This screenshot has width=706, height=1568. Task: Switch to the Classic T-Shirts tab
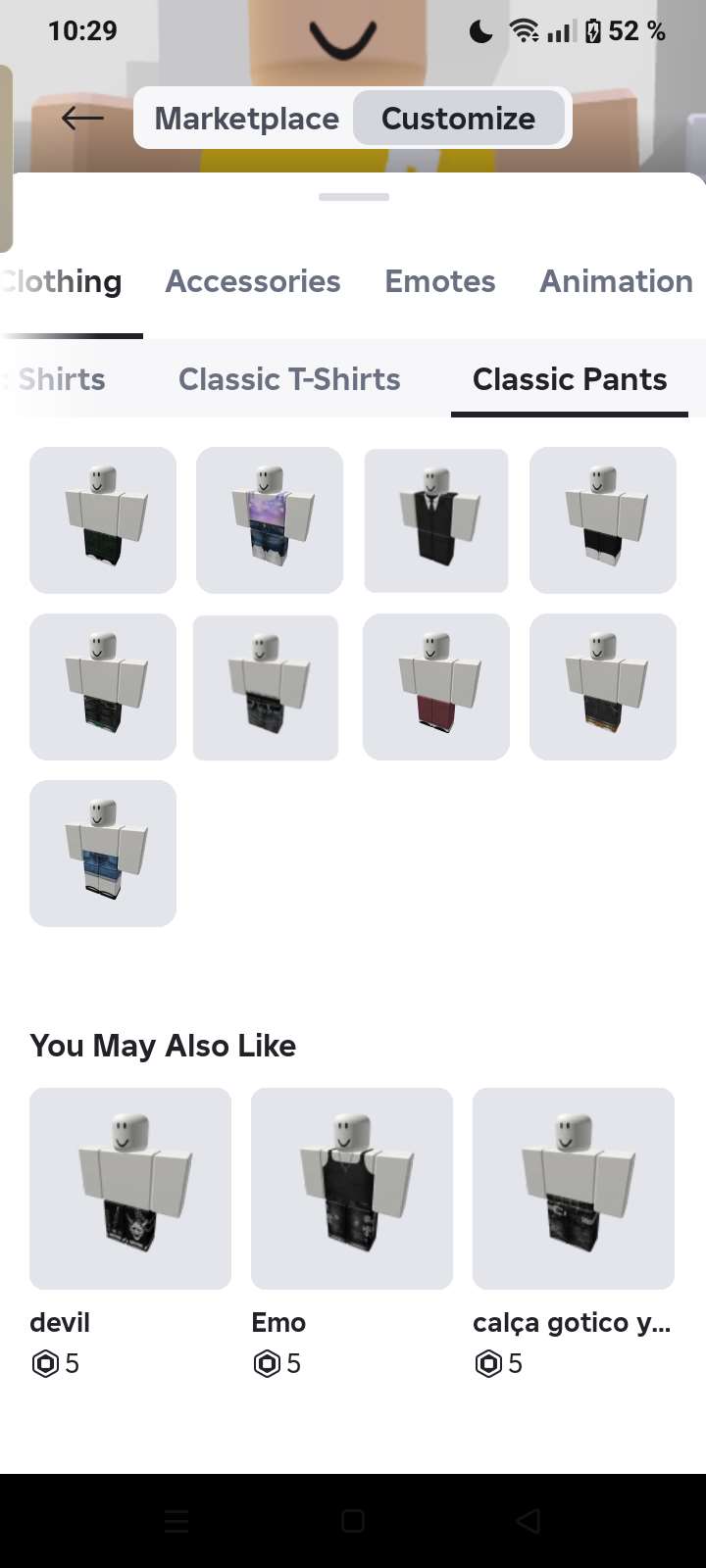tap(289, 379)
